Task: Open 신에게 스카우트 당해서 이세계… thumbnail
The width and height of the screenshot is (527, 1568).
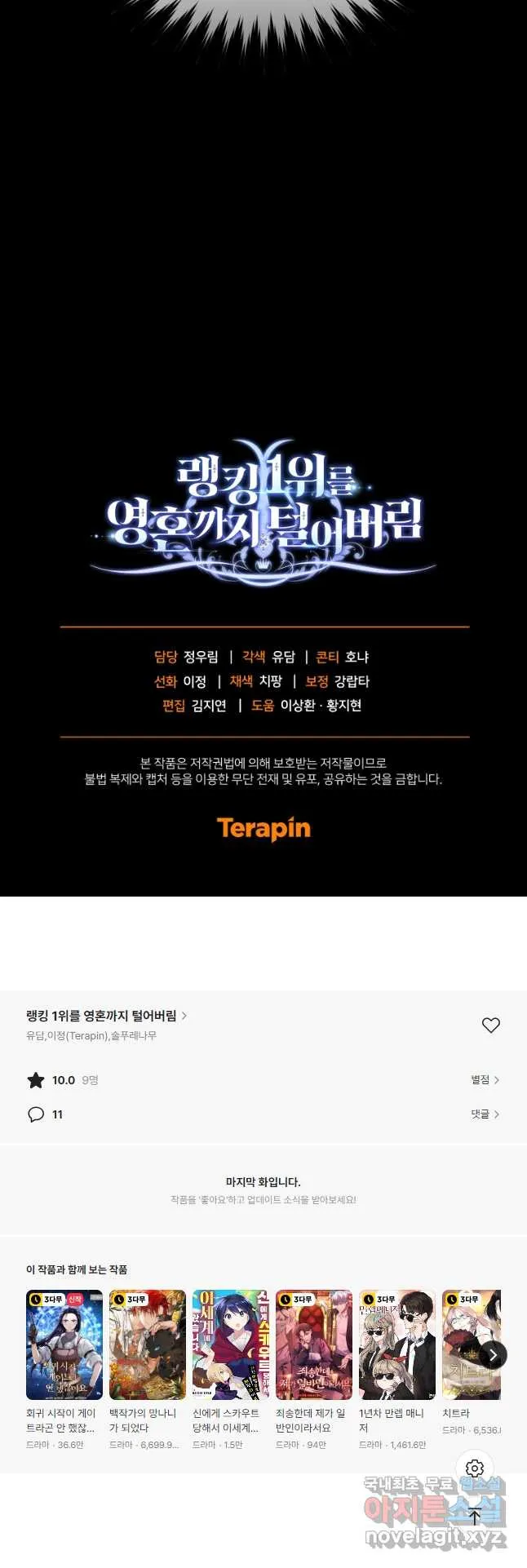Action: [x=231, y=1344]
